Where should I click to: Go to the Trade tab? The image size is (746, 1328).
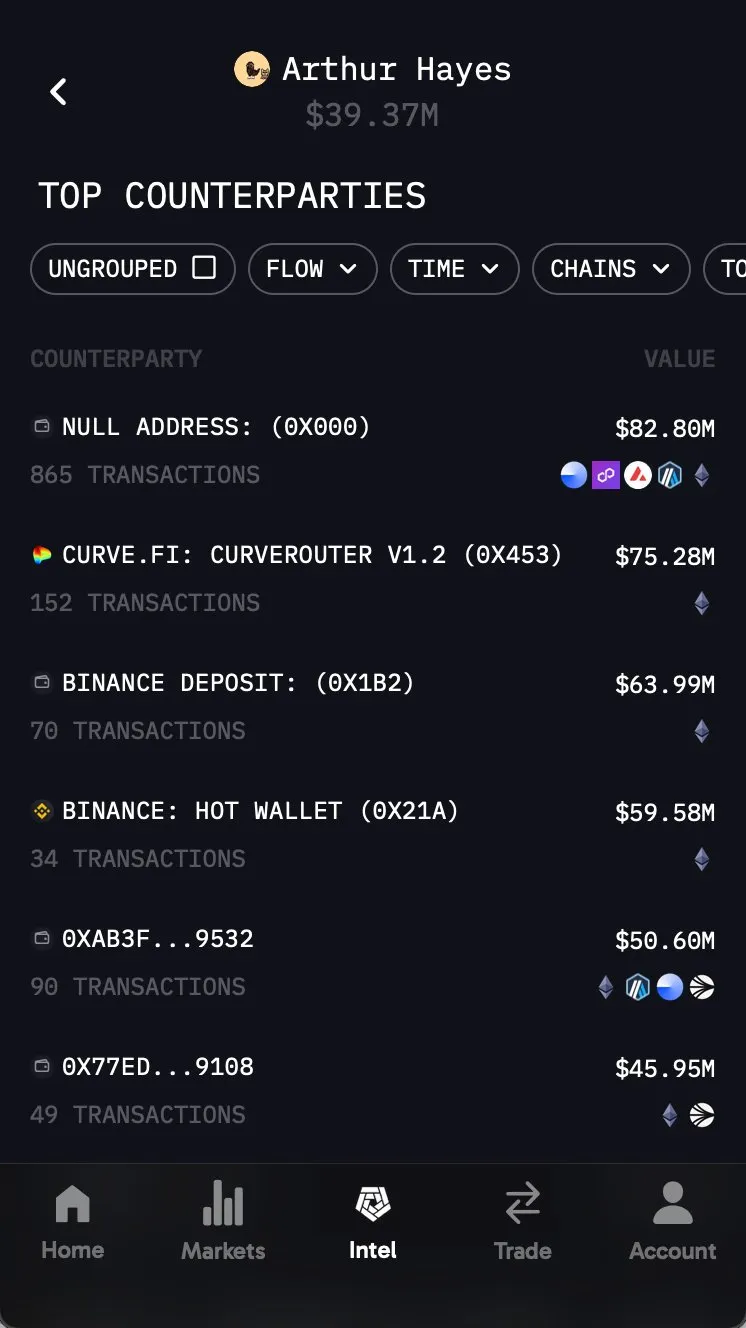coord(522,1221)
